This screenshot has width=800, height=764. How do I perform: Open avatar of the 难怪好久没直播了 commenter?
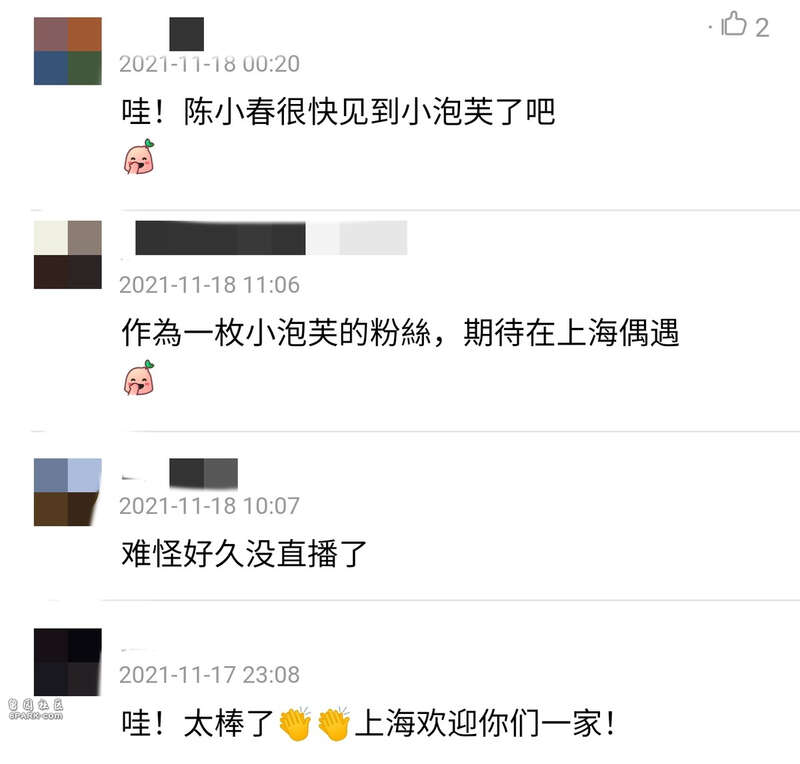(68, 492)
